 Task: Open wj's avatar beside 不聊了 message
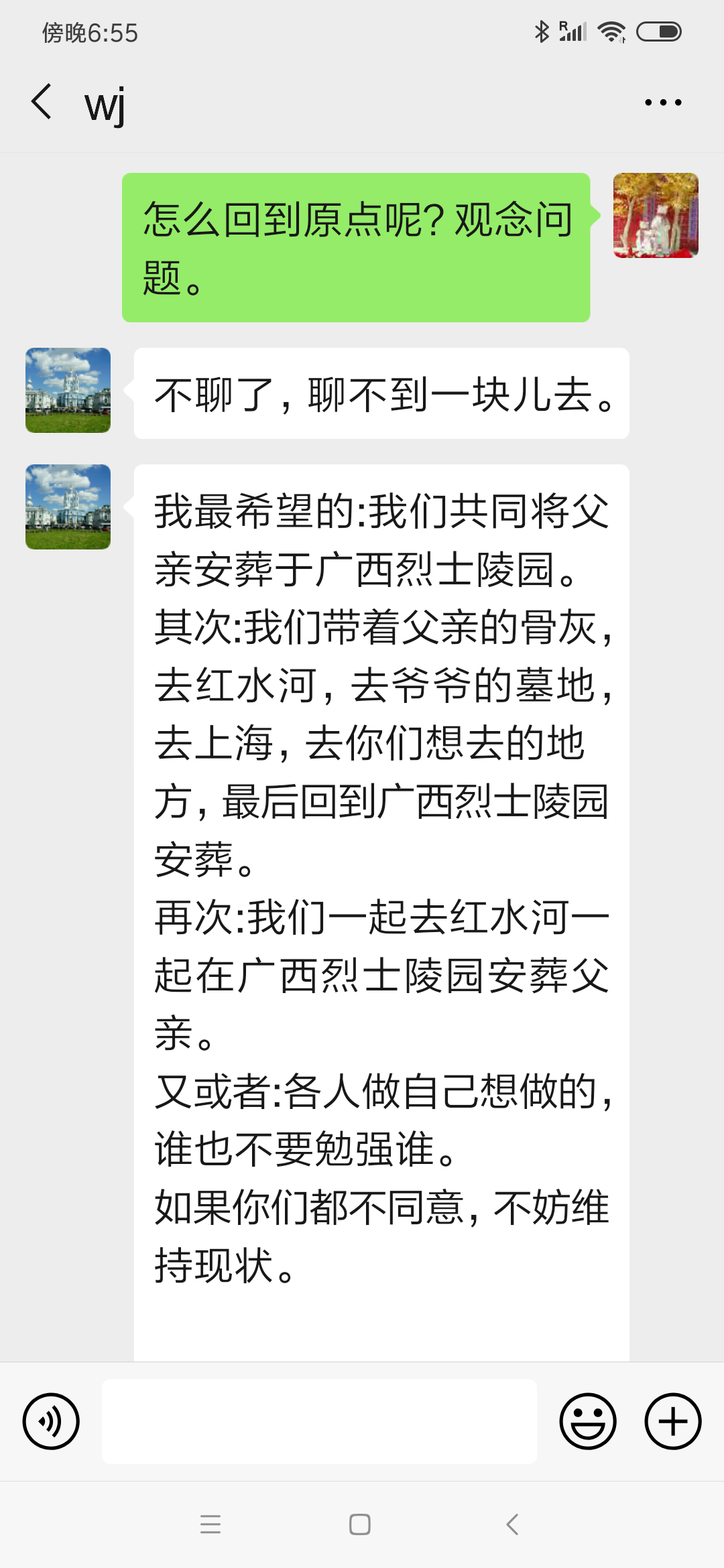(68, 390)
